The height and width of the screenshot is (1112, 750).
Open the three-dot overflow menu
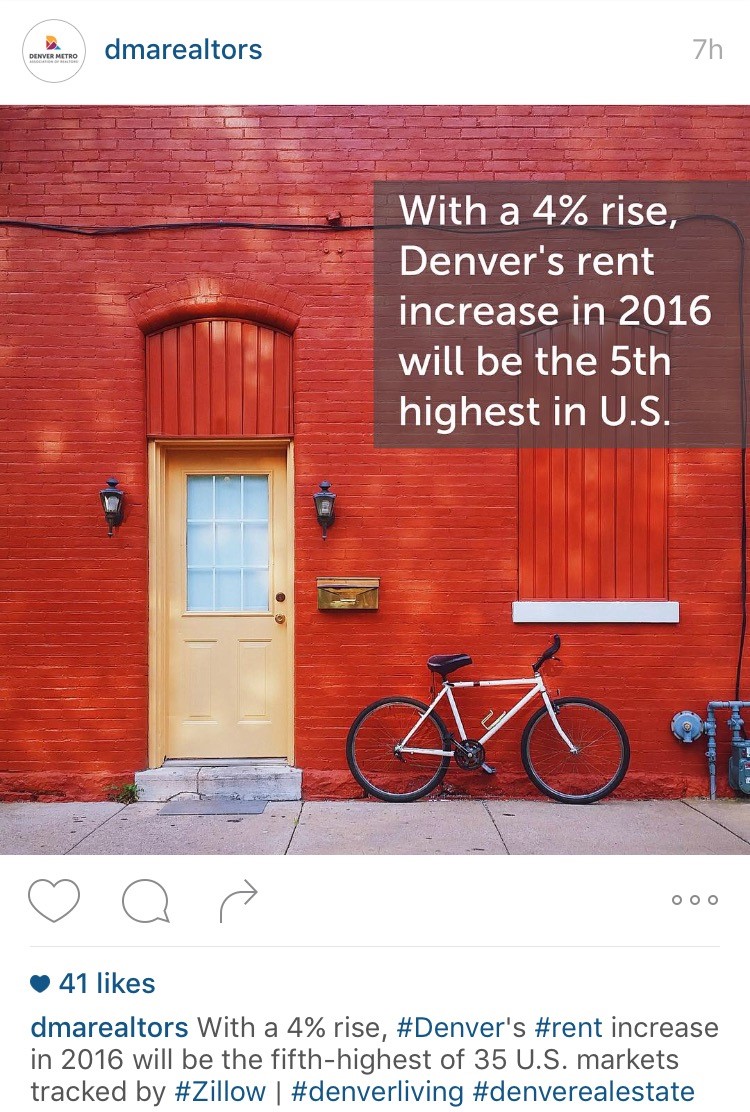(695, 900)
